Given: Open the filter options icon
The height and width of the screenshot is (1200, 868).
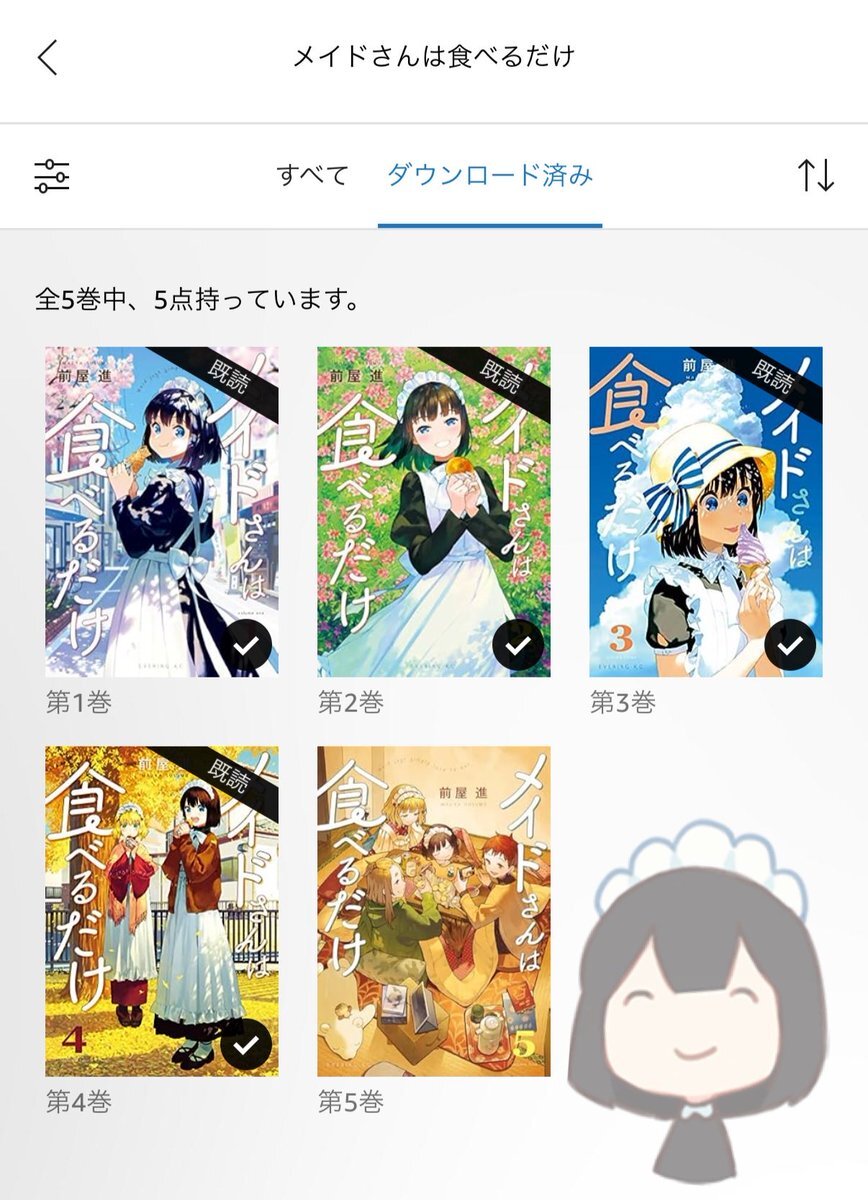Looking at the screenshot, I should 51,176.
